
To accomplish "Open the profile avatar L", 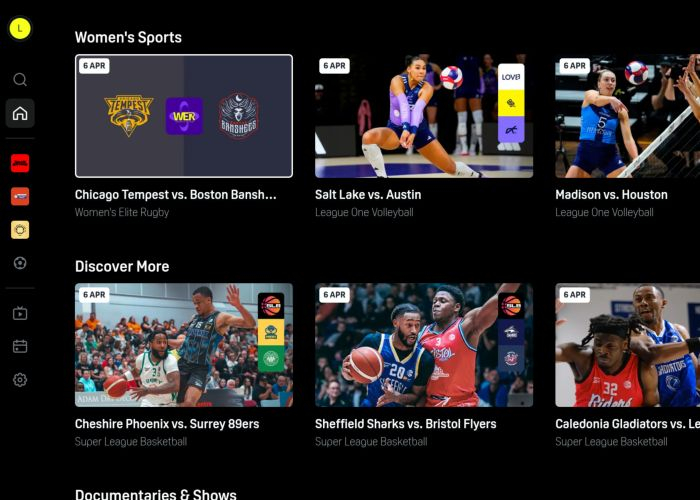I will pos(19,29).
